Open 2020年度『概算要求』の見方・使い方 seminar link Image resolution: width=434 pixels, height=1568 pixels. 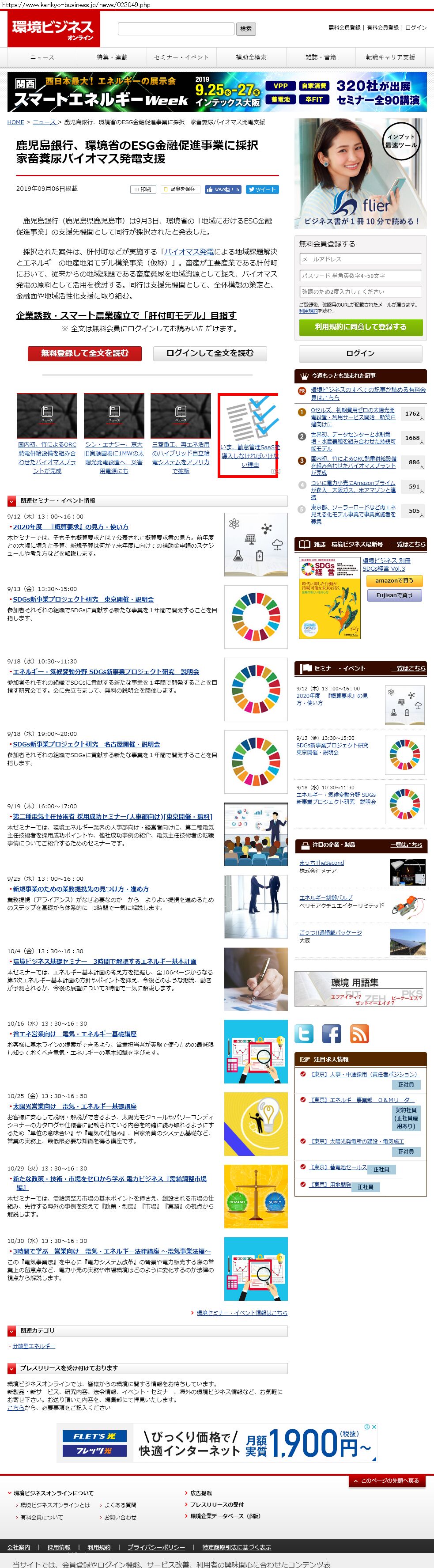coord(71,526)
